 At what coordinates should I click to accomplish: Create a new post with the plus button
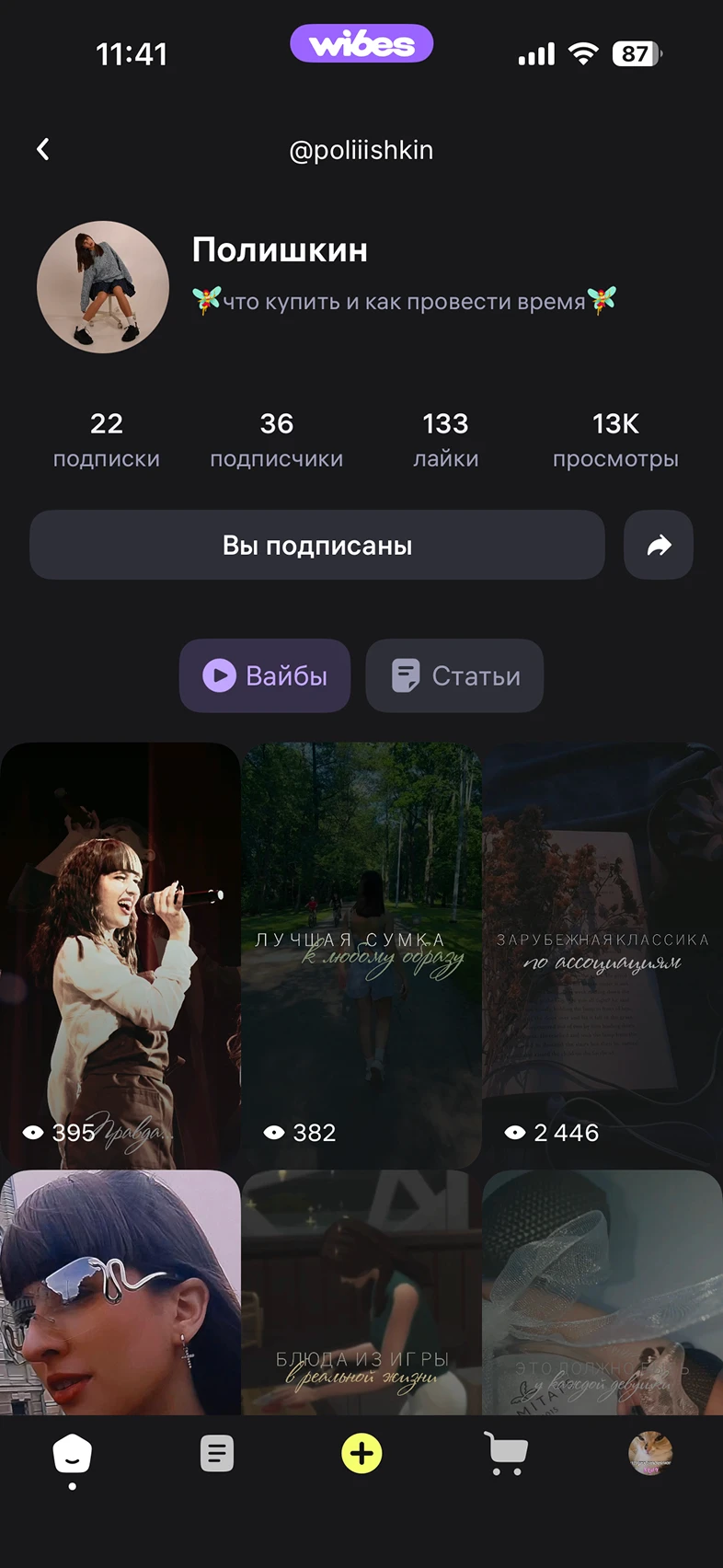tap(361, 1454)
